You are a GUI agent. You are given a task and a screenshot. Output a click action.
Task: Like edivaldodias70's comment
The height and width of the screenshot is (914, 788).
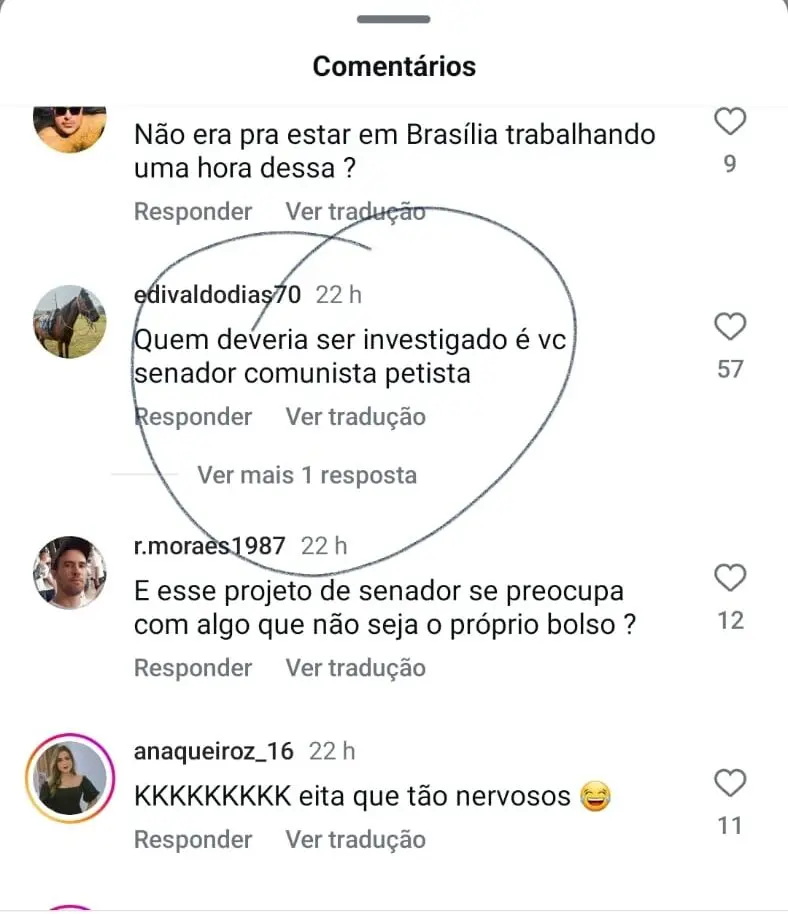click(731, 327)
